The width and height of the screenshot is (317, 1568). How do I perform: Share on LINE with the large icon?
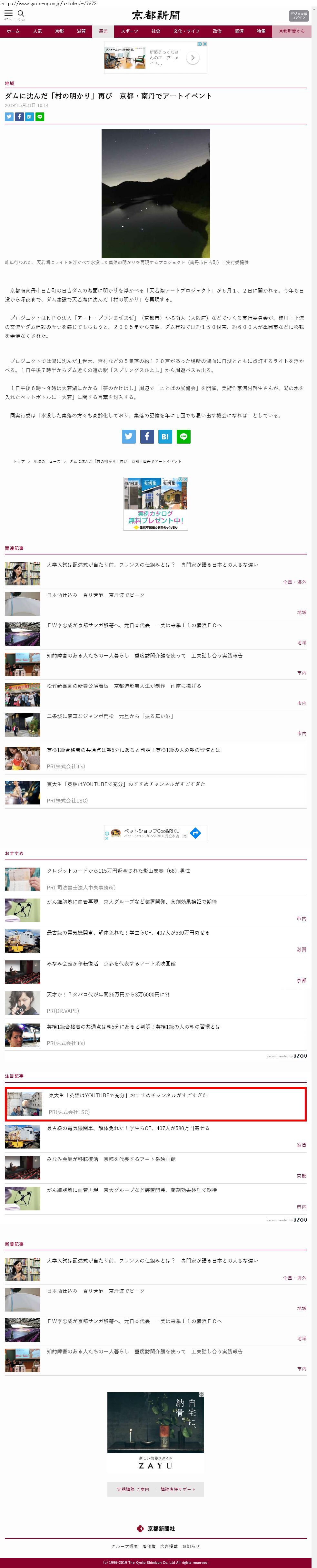click(183, 437)
